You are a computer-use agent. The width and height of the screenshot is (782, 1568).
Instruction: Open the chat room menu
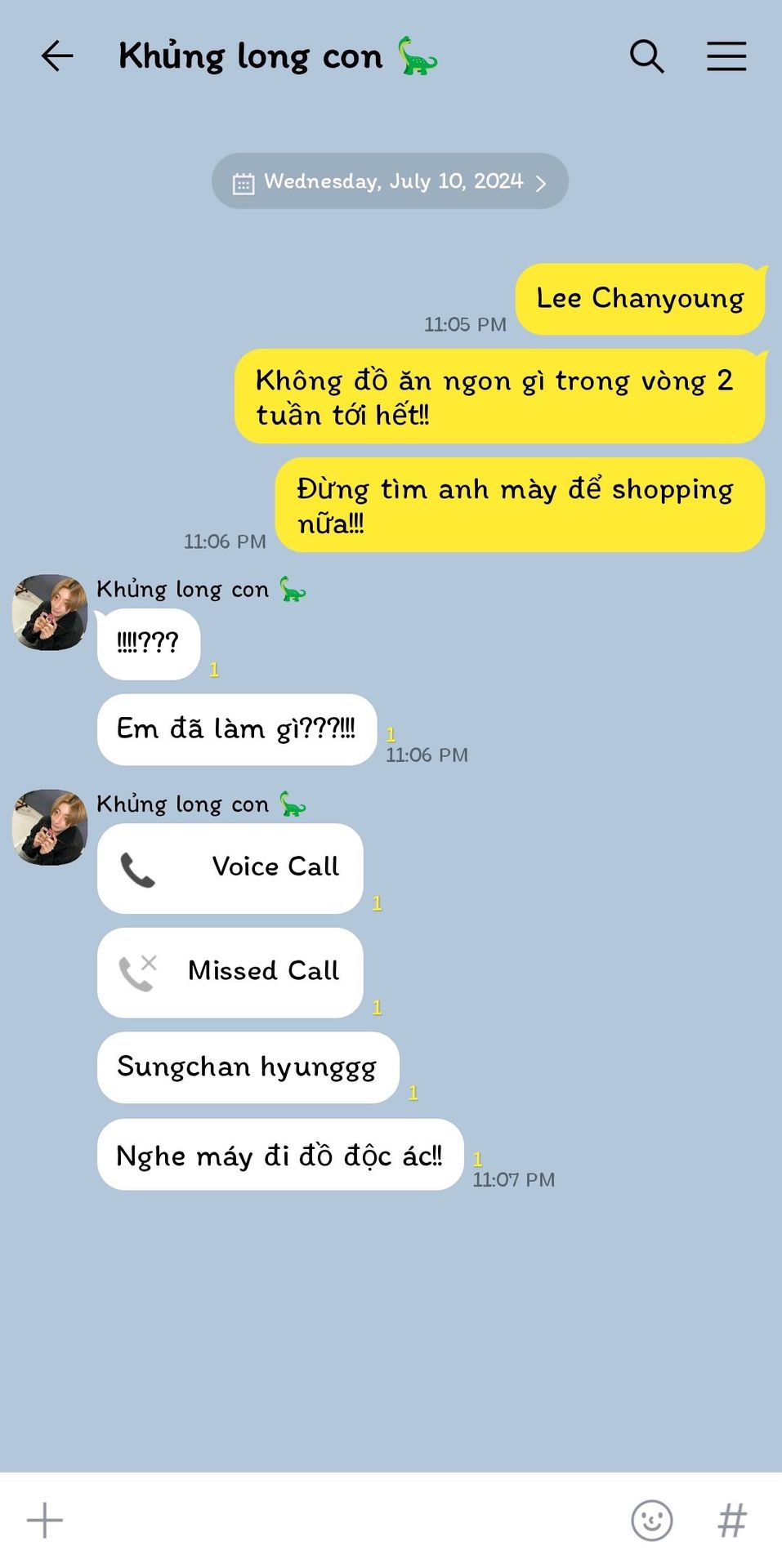[726, 56]
